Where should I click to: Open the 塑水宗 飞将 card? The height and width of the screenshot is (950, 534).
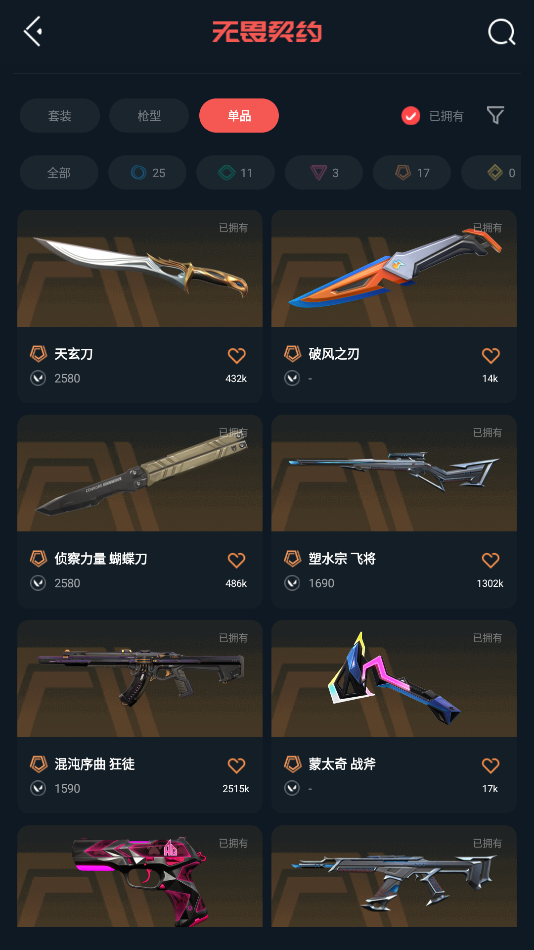click(x=394, y=511)
